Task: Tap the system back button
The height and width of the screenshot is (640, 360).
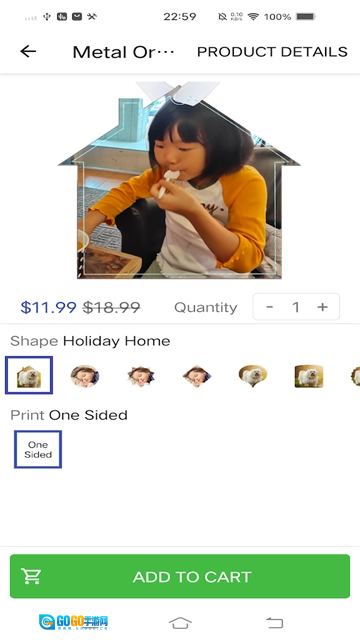Action: pos(274,623)
